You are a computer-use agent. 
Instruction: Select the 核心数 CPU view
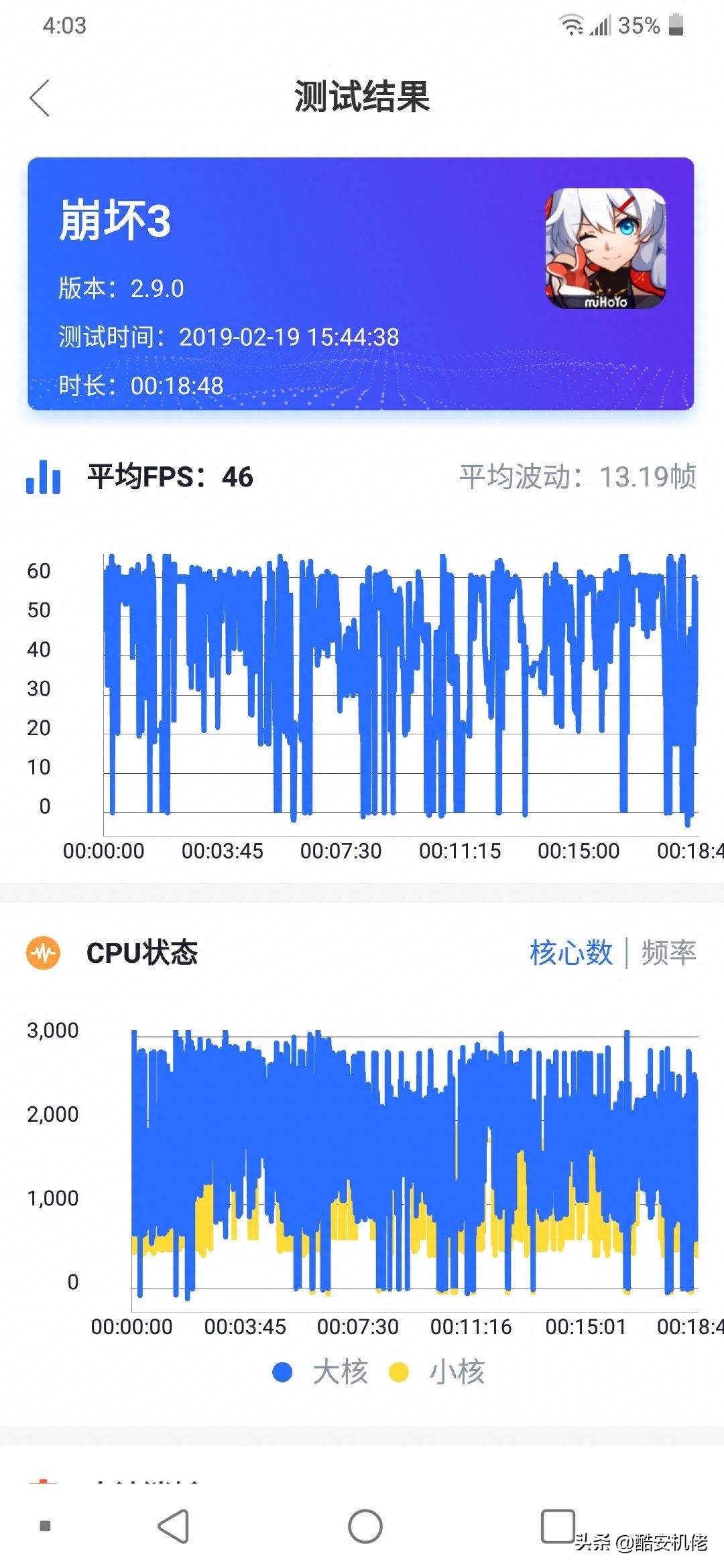571,952
